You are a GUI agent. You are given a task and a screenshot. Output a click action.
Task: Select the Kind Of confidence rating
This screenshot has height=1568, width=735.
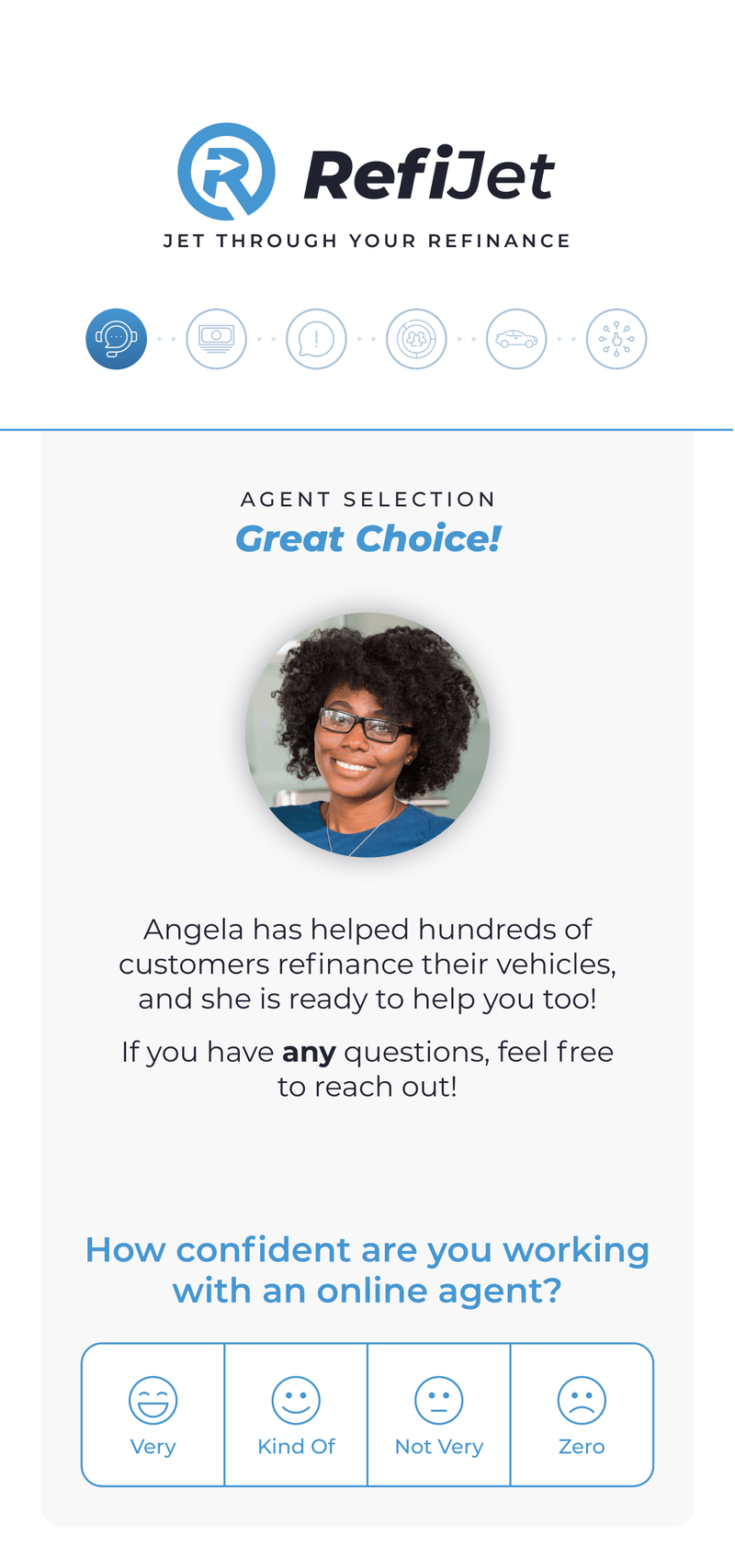click(296, 1414)
